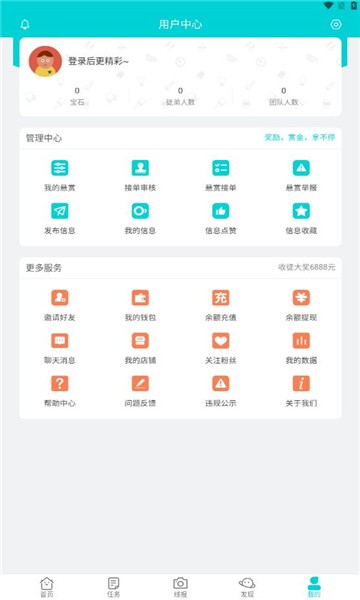Switch to the 首页 tab
Viewport: 360px width, 600px height.
[x=47, y=587]
